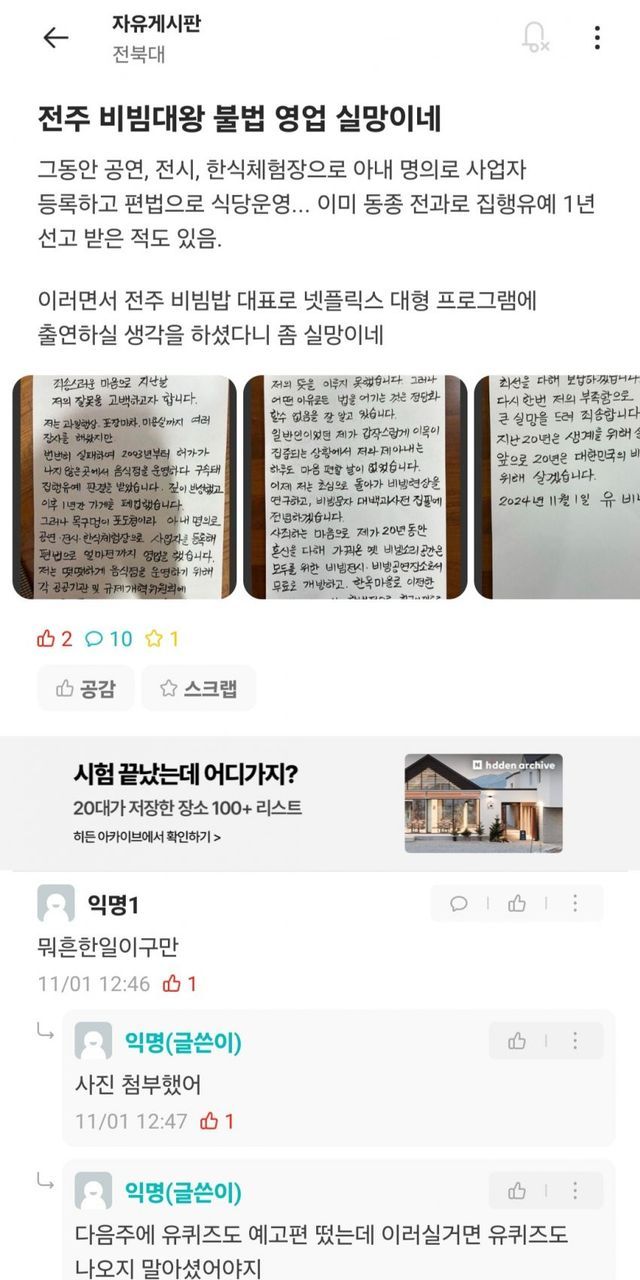Like the reply '사진 첨부했어'
This screenshot has height=1280, width=640.
(x=517, y=1041)
